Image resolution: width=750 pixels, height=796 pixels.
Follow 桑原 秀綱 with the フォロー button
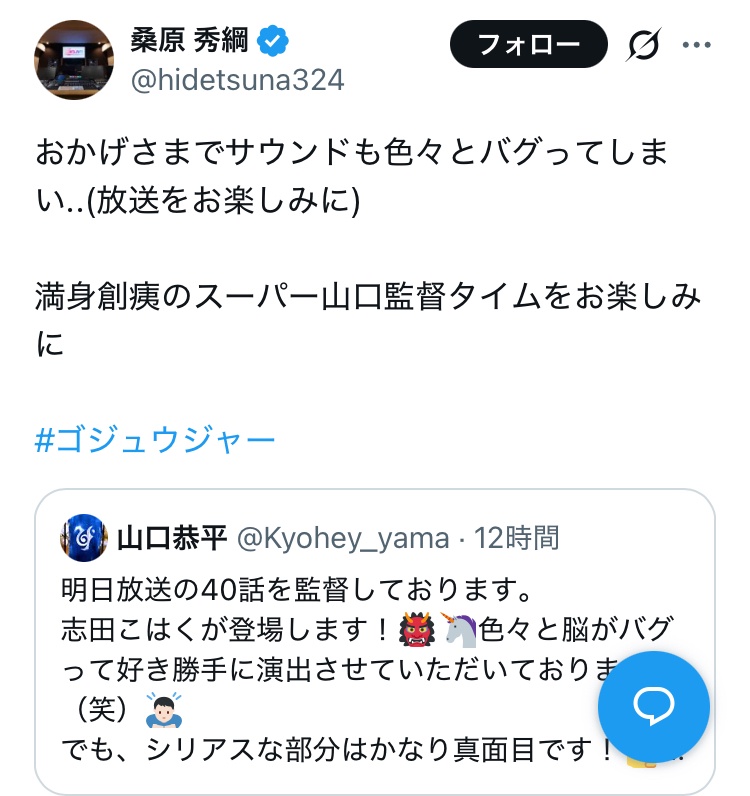(x=529, y=44)
